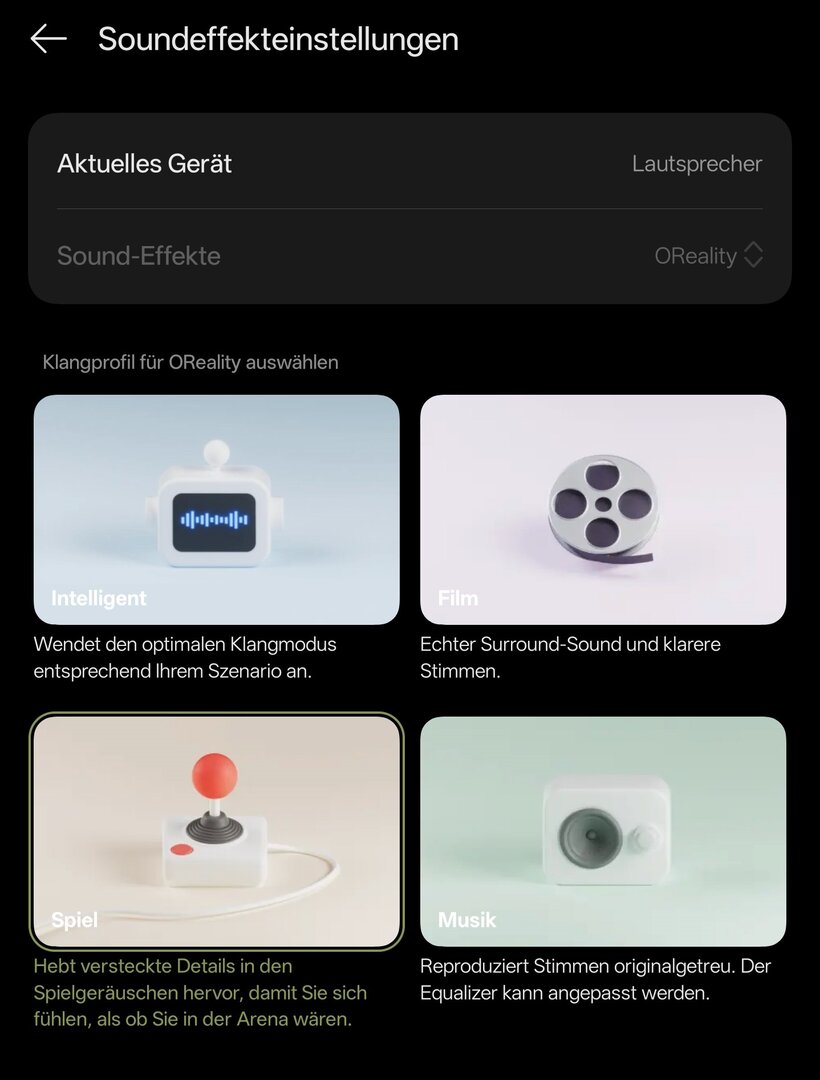Screen dimensions: 820x1080
Task: Choose the Film sound profile
Action: 603,509
